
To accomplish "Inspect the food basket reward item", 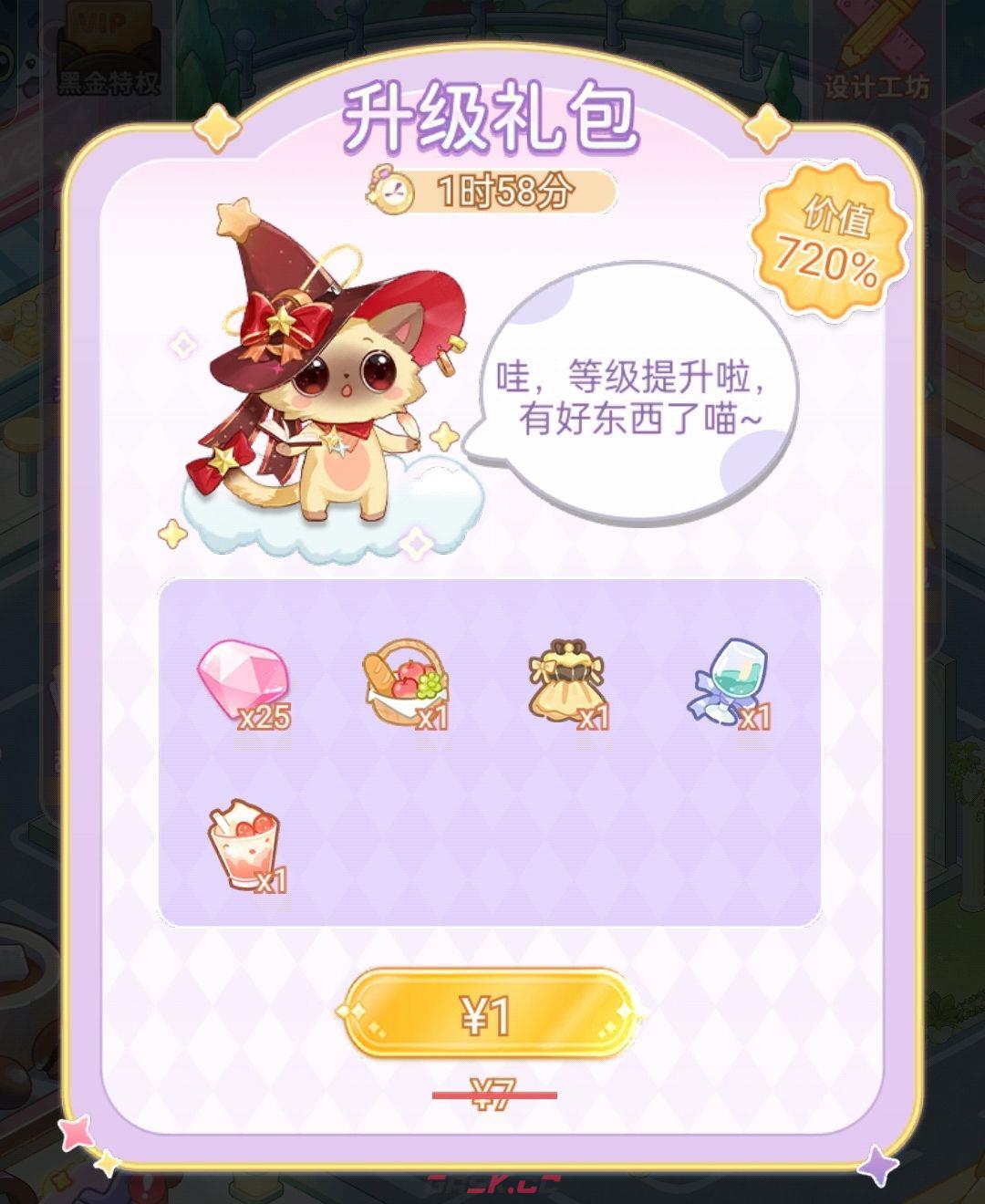I will 405,684.
